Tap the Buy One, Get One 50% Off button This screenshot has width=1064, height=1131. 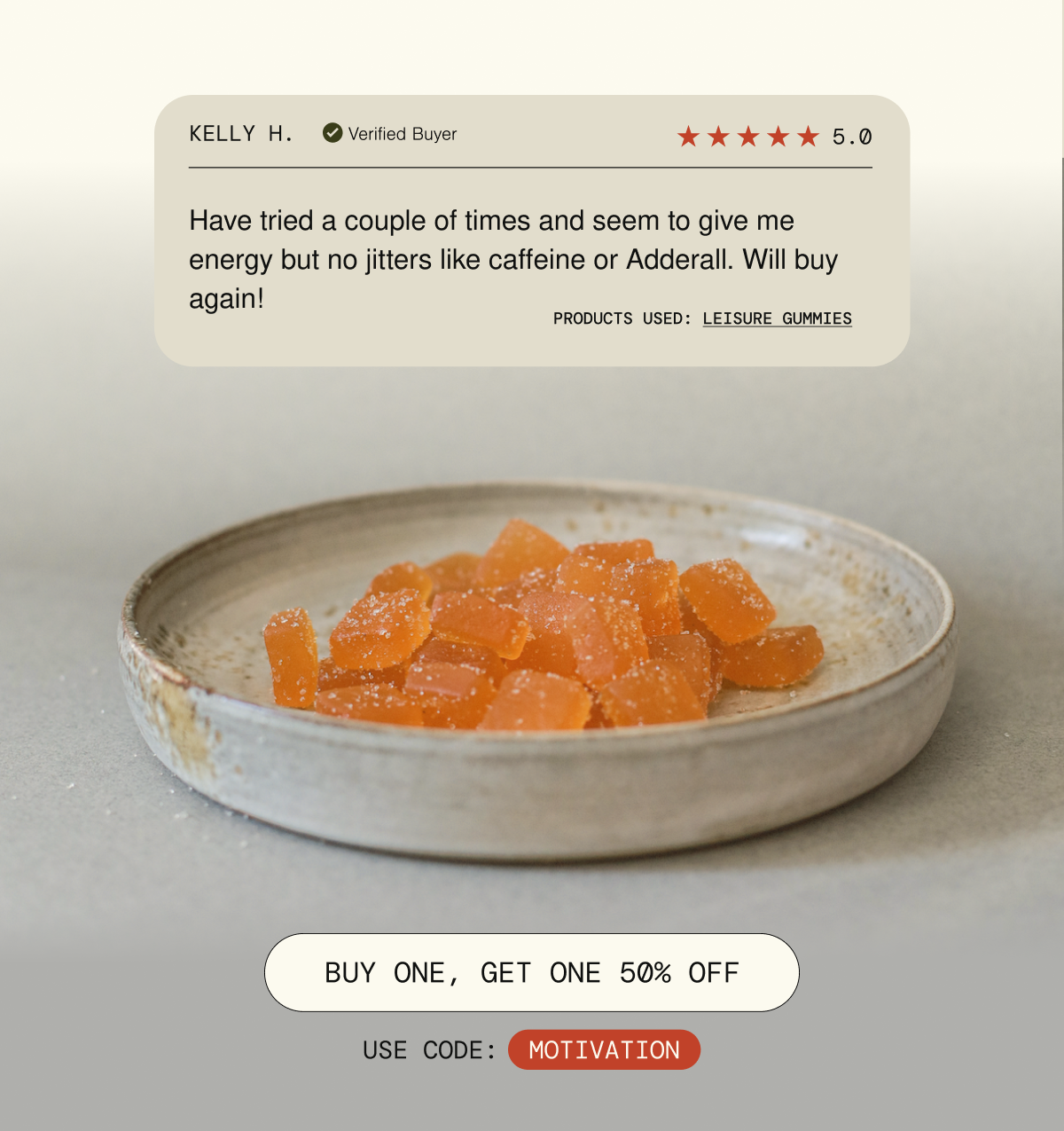pyautogui.click(x=532, y=972)
